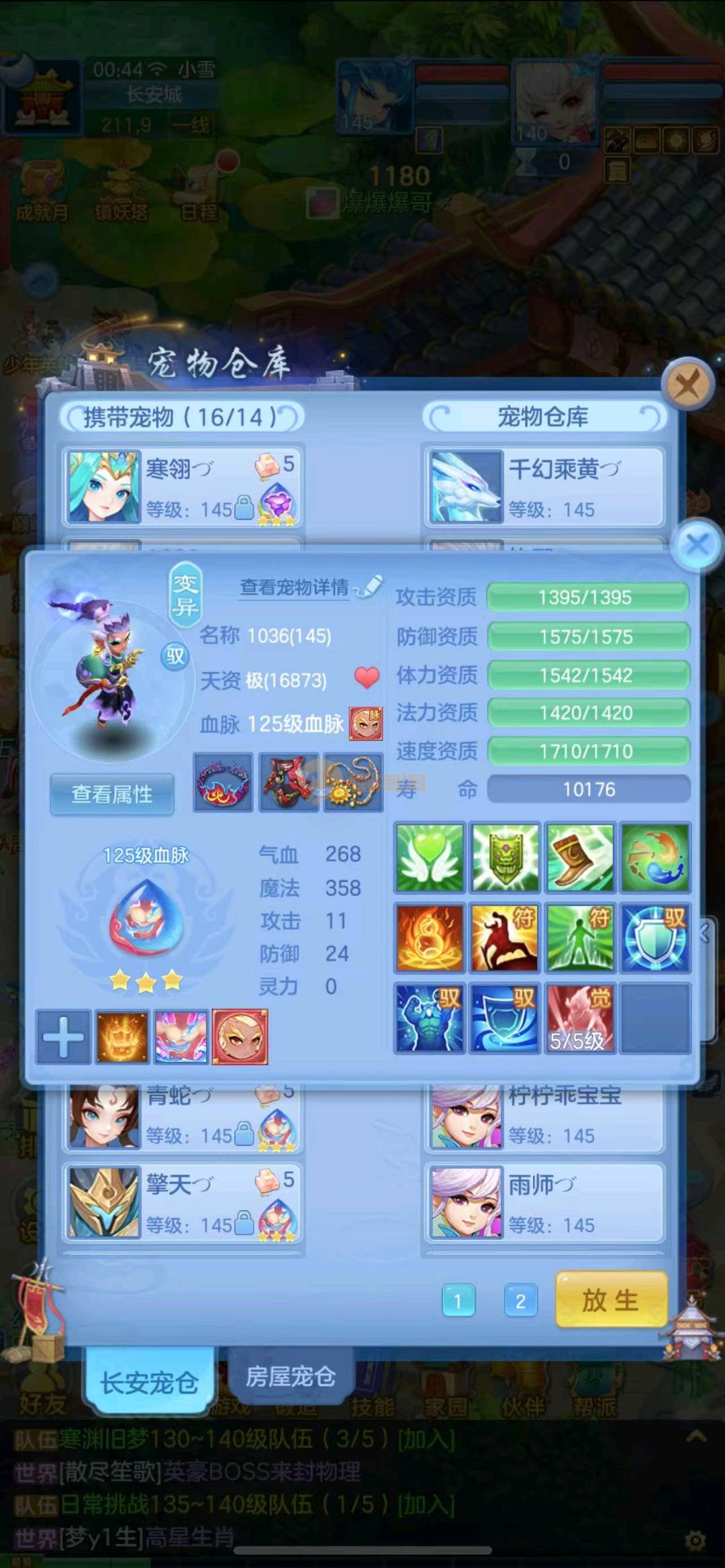Close the pet detail popup

pos(697,544)
